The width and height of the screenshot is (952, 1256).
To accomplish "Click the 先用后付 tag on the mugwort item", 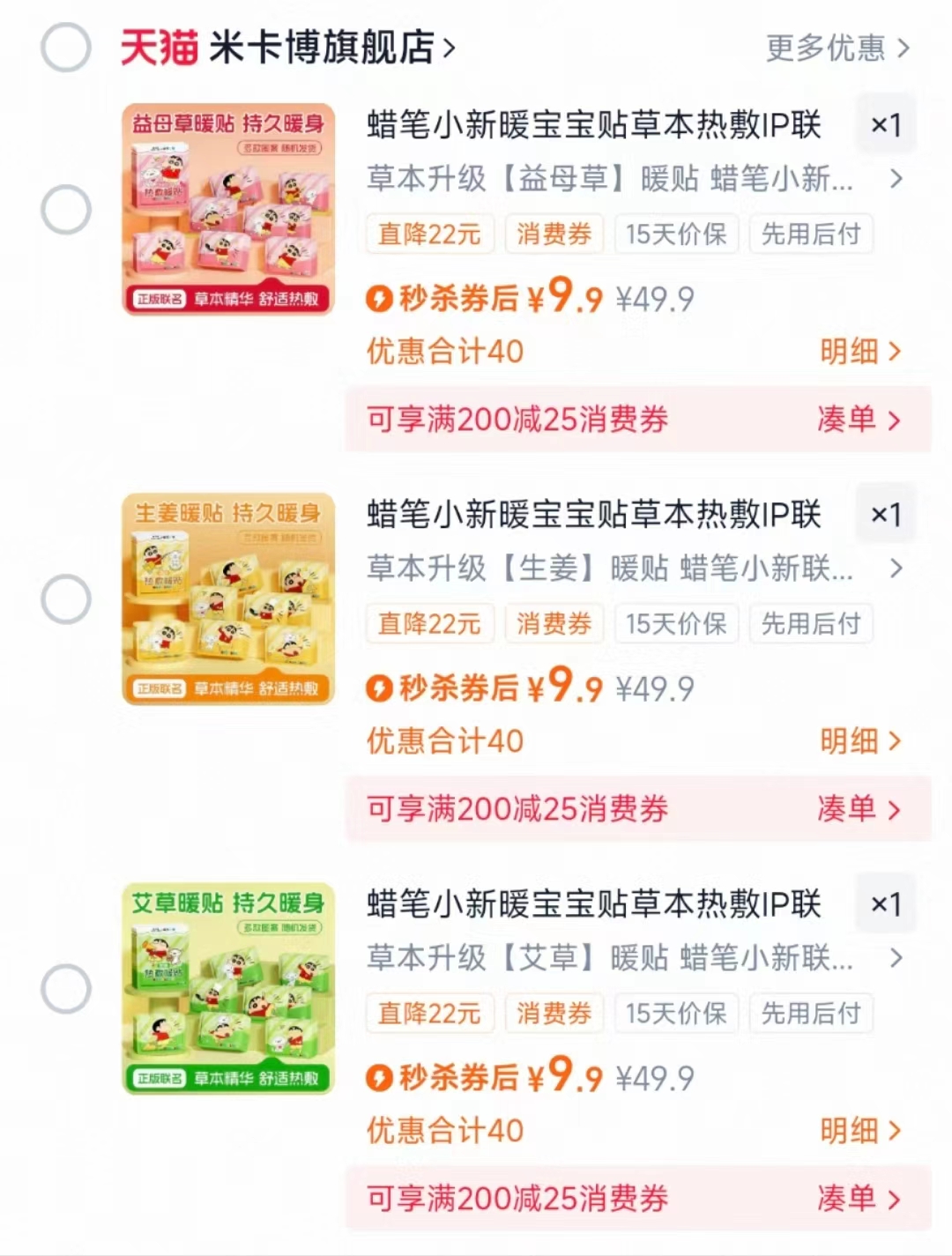I will [x=810, y=1013].
